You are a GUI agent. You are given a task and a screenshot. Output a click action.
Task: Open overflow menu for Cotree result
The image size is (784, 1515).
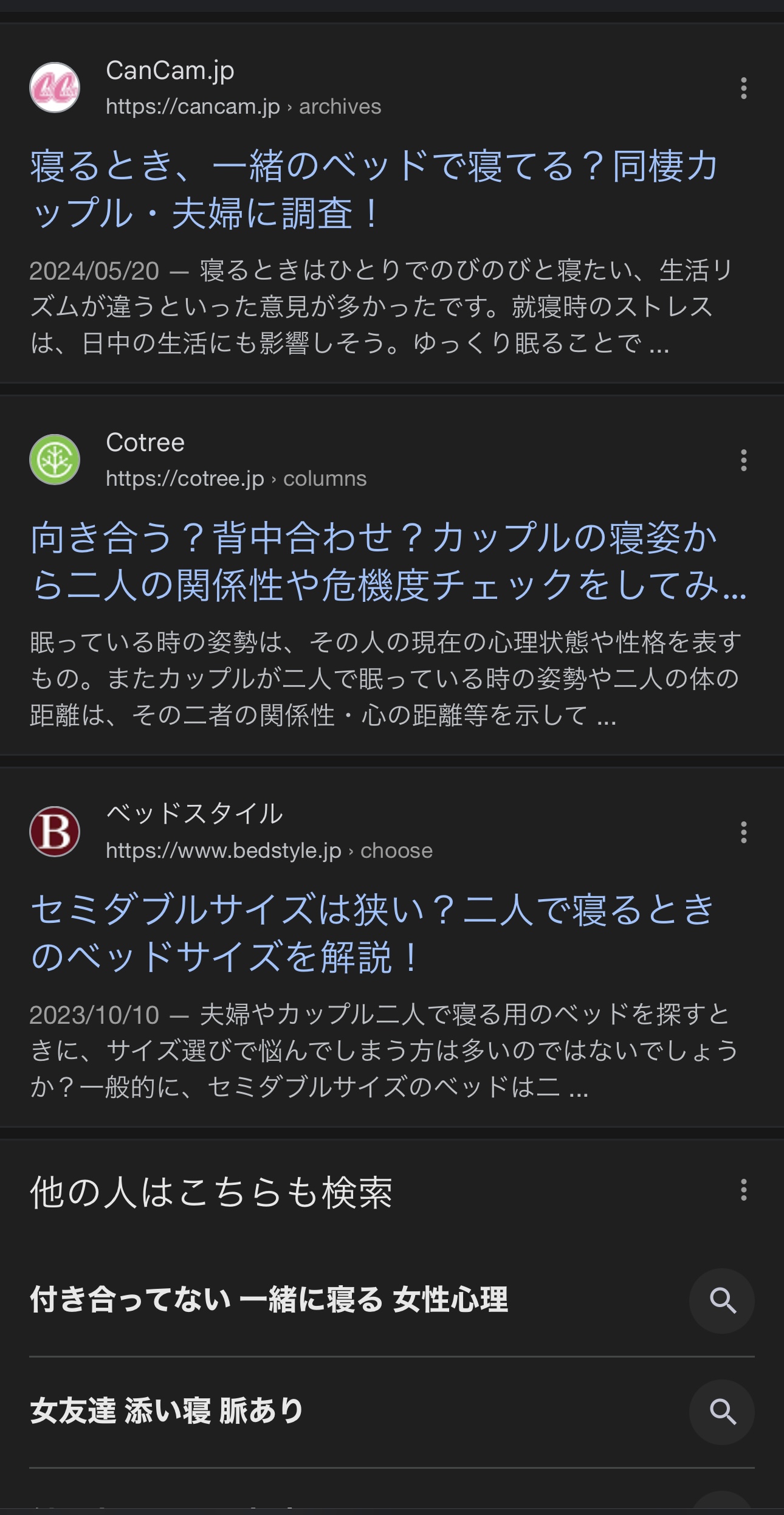pyautogui.click(x=743, y=460)
